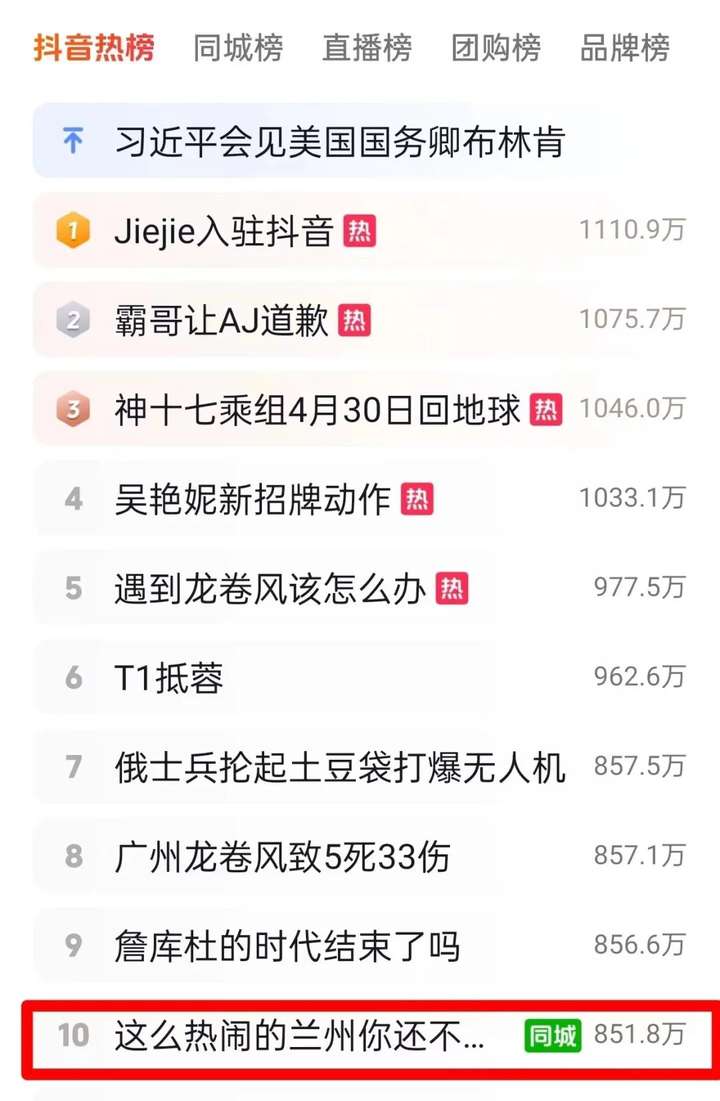720x1101 pixels.
Task: Switch to the 同城榜 tab
Action: (238, 47)
